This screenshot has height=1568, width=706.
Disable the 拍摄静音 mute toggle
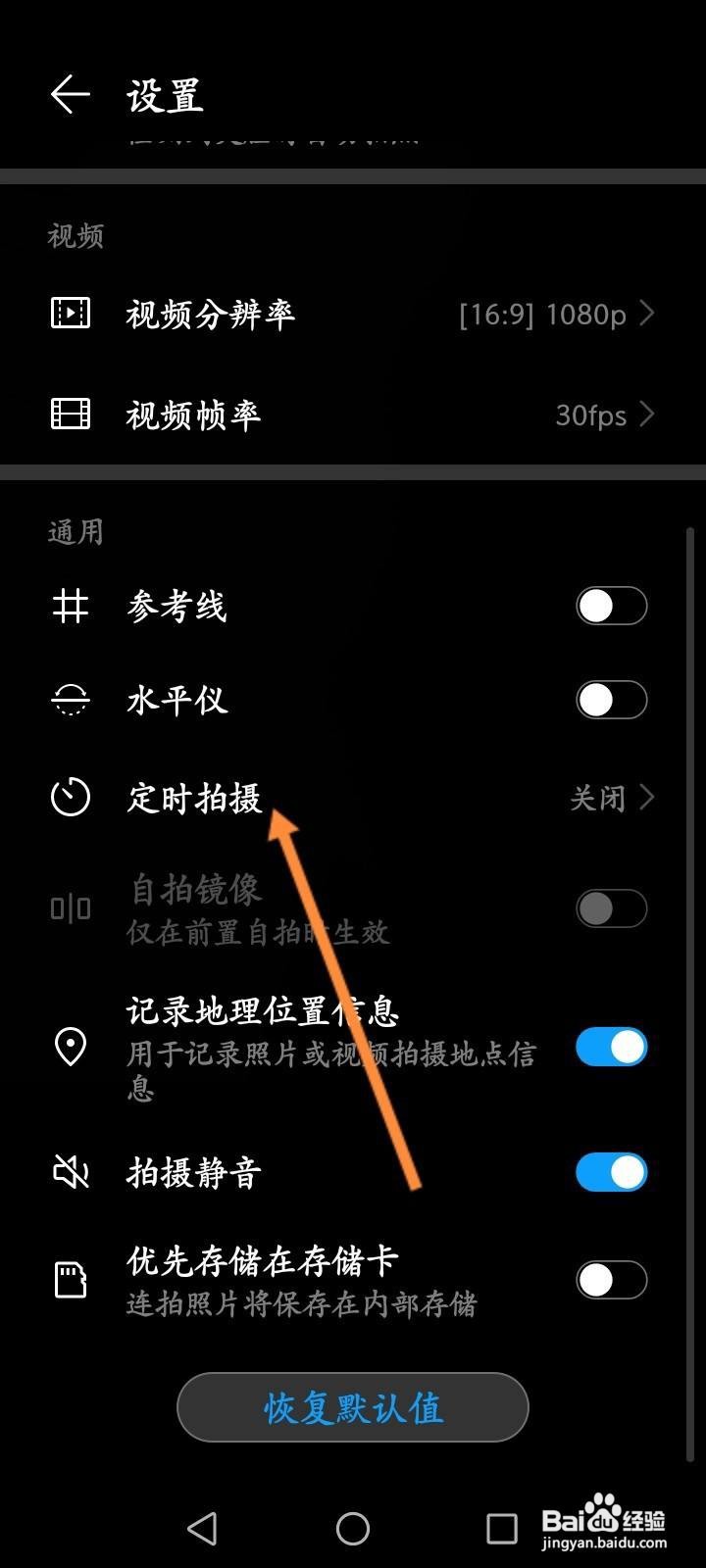[x=610, y=1171]
